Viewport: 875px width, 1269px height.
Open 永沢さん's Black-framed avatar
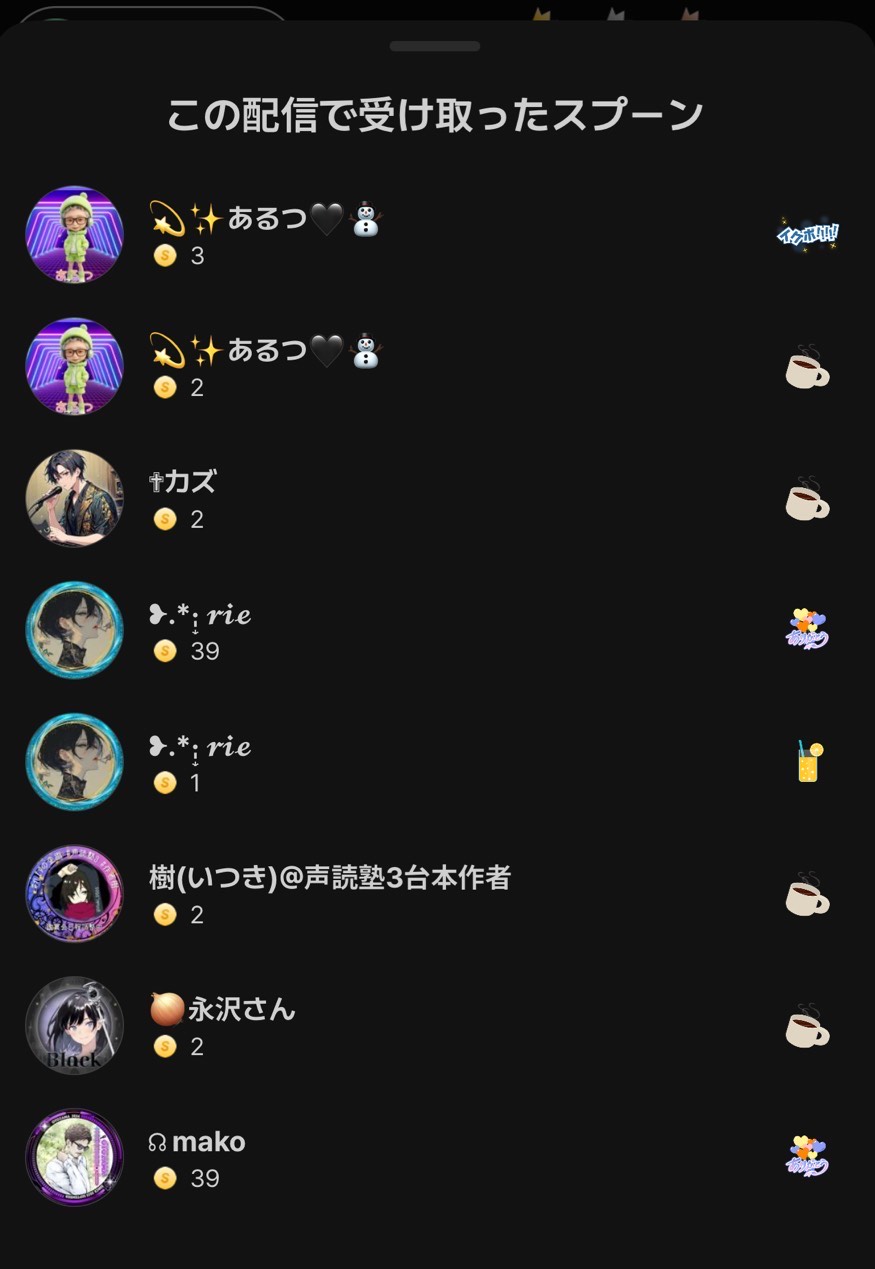pyautogui.click(x=74, y=1025)
